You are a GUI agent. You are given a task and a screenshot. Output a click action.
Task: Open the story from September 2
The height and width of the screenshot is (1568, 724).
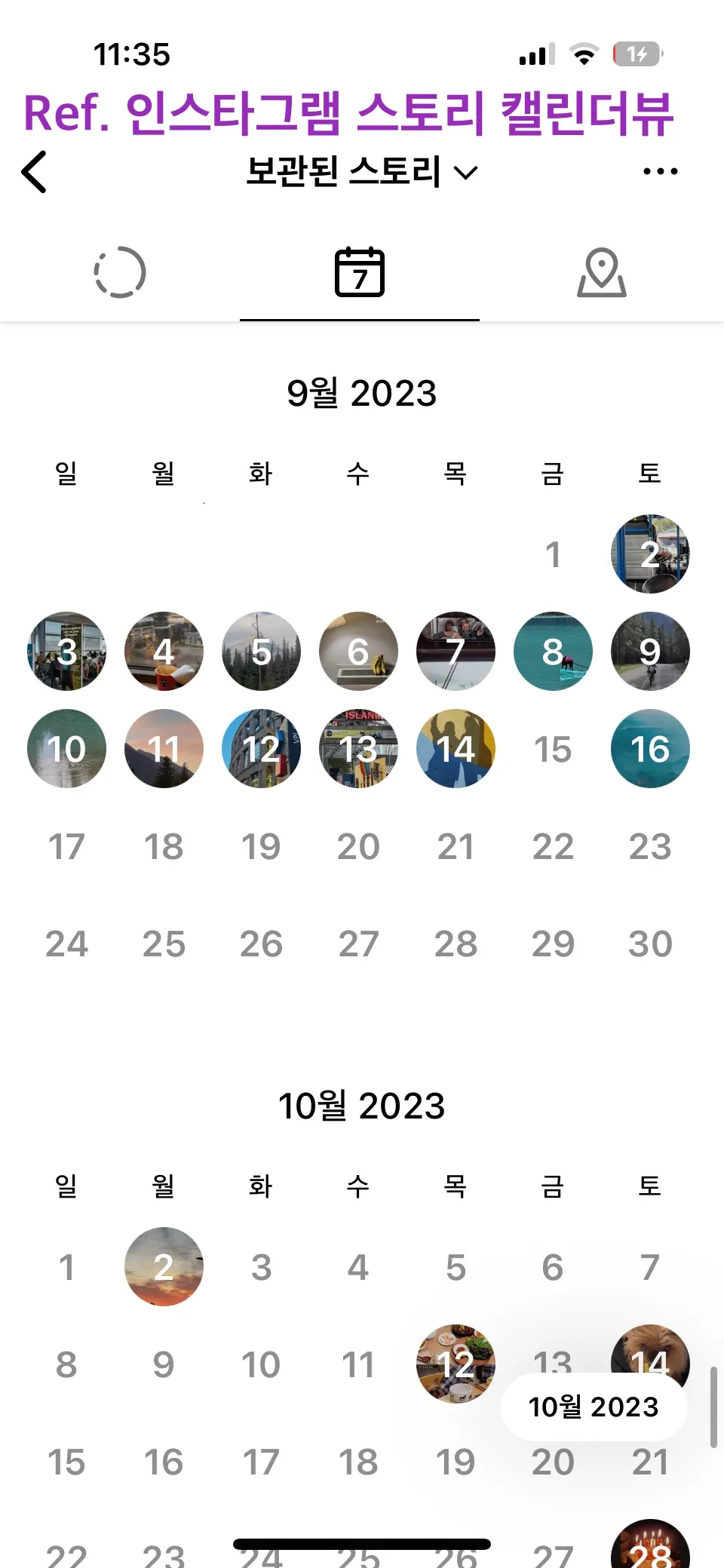coord(650,554)
